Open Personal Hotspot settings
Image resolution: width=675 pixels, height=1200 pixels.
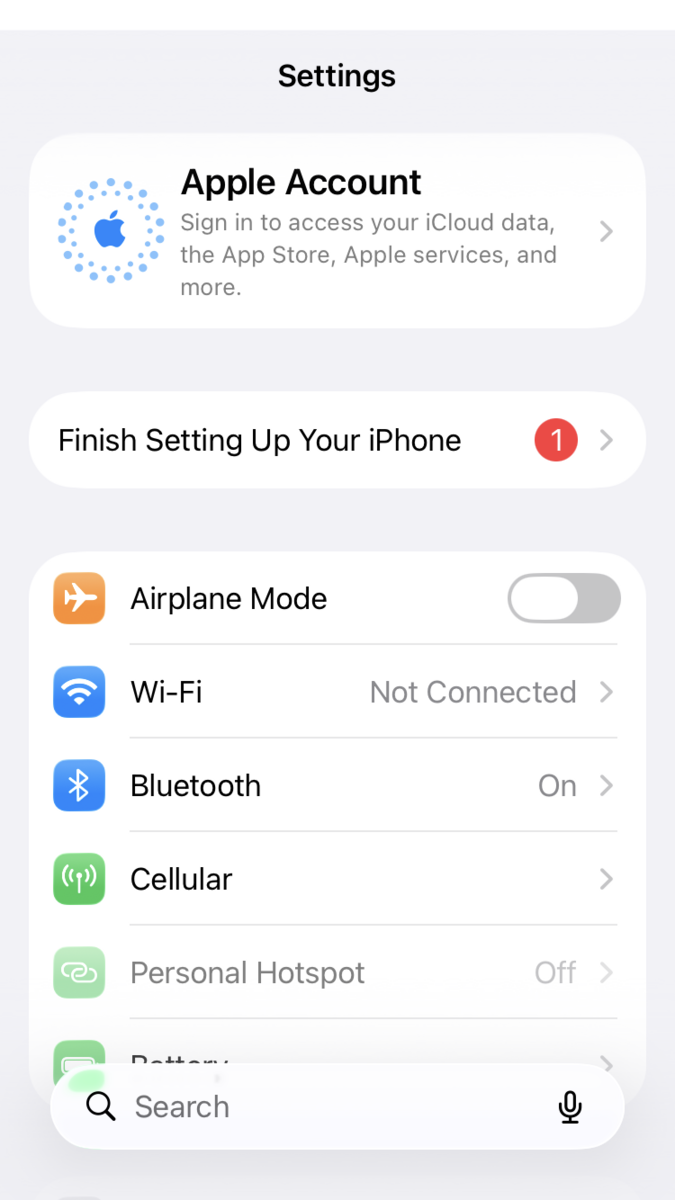[337, 973]
